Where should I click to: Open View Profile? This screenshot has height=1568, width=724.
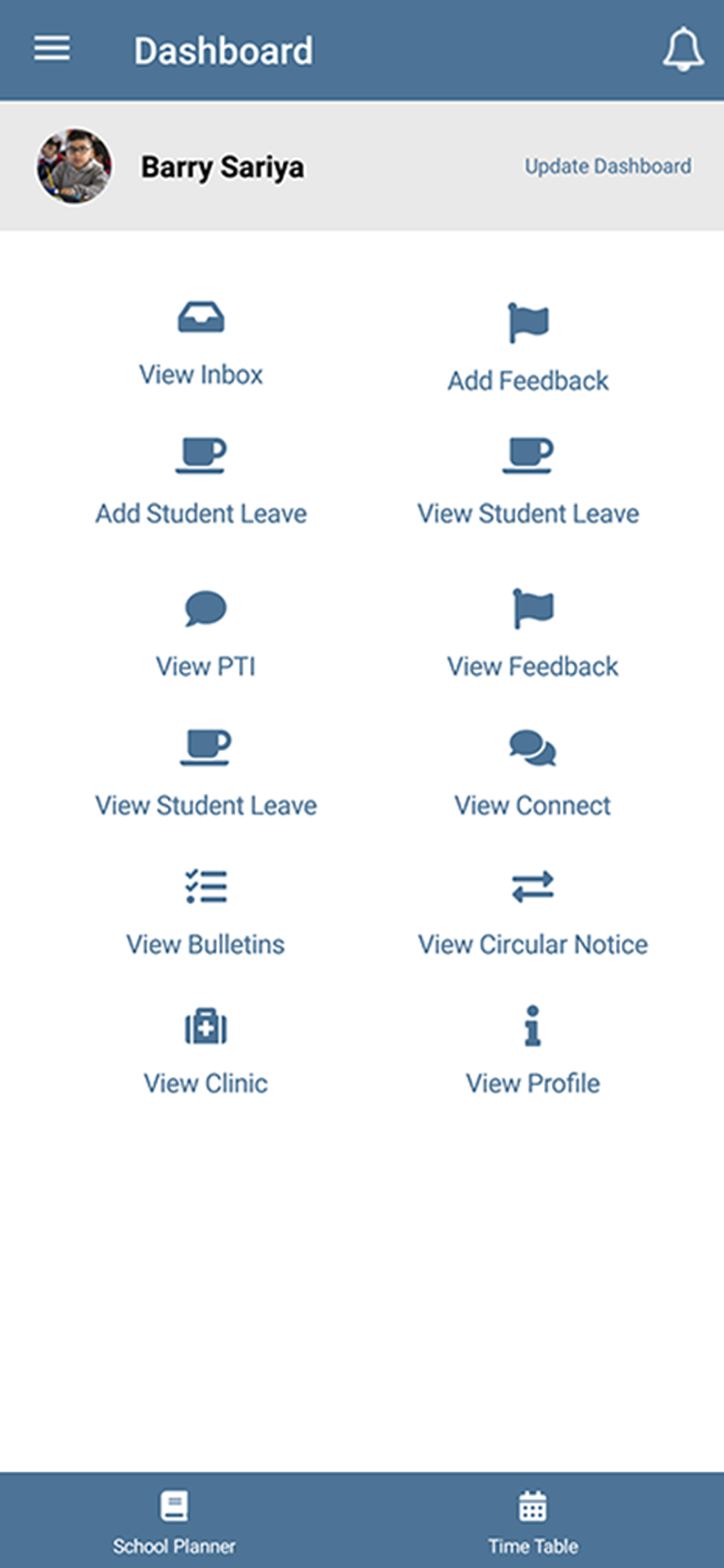click(533, 1052)
